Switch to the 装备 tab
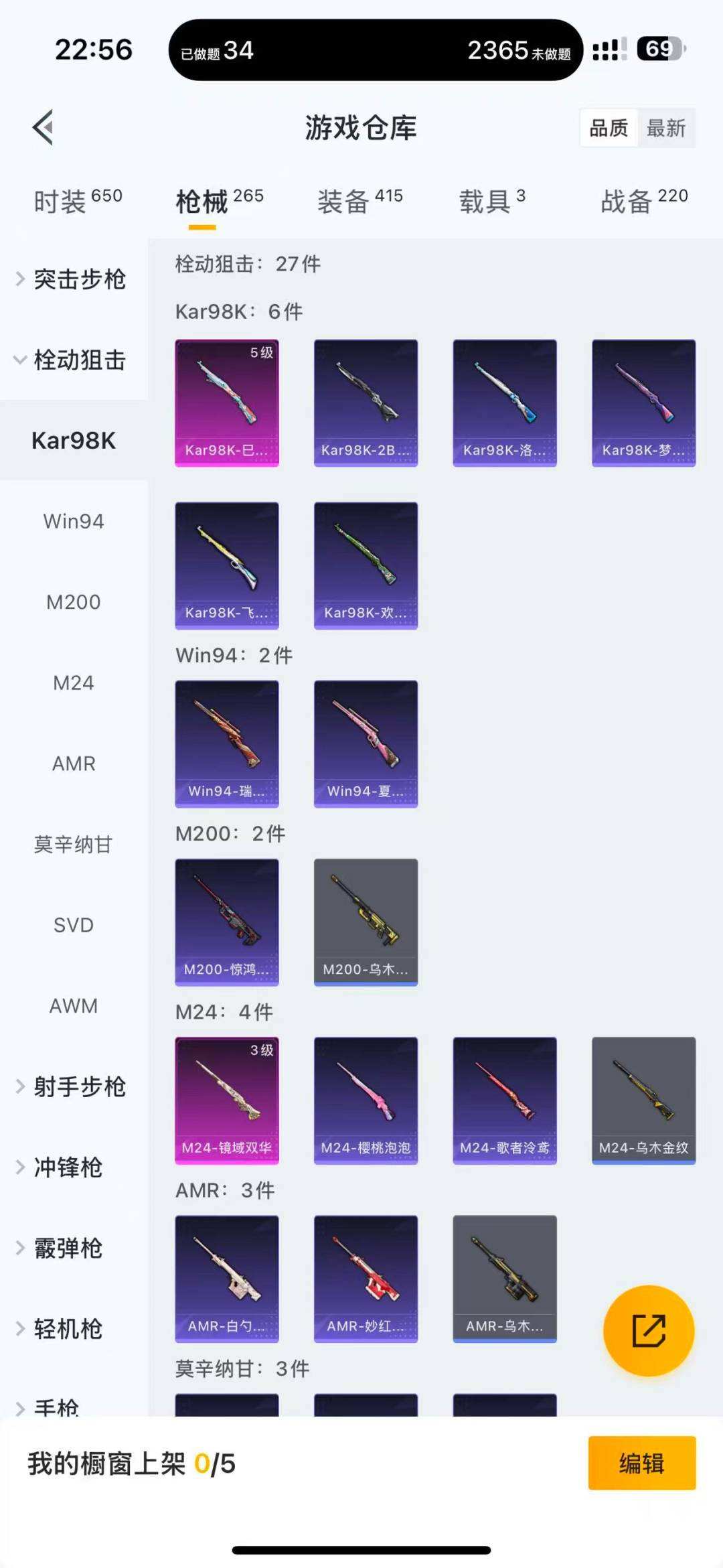Viewport: 723px width, 1568px height. pos(359,200)
